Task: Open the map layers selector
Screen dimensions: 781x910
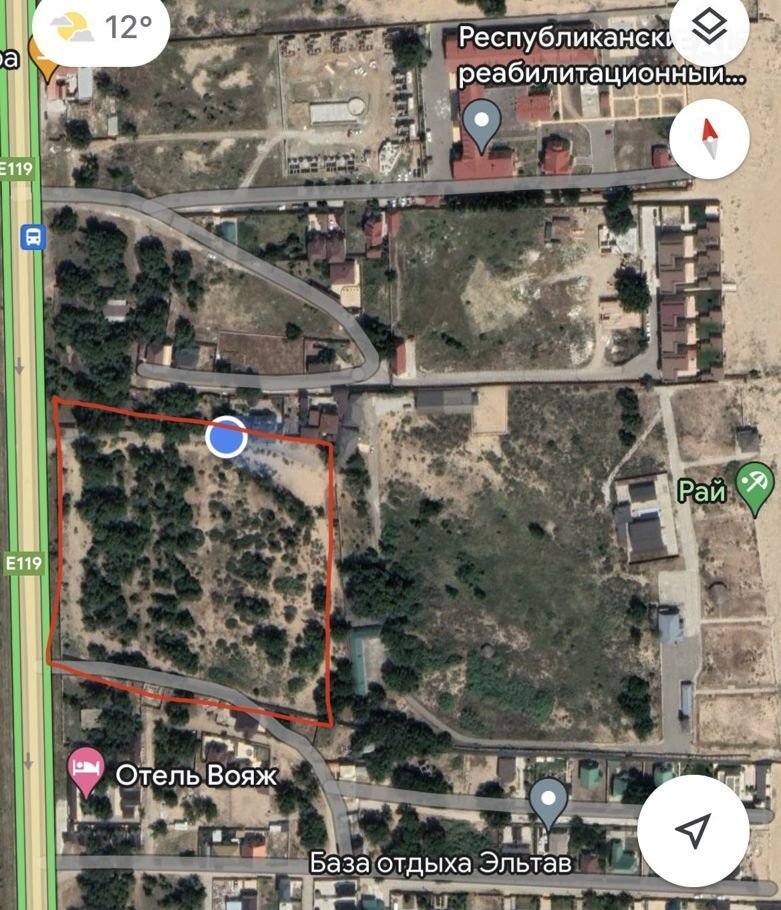Action: pyautogui.click(x=709, y=29)
